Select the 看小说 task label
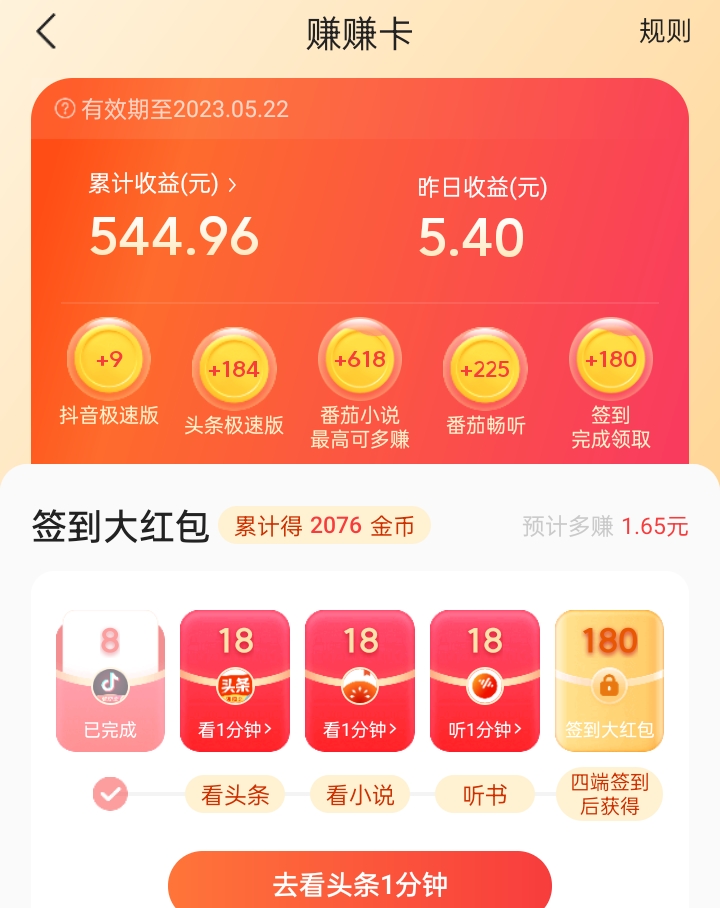This screenshot has height=908, width=720. [360, 794]
